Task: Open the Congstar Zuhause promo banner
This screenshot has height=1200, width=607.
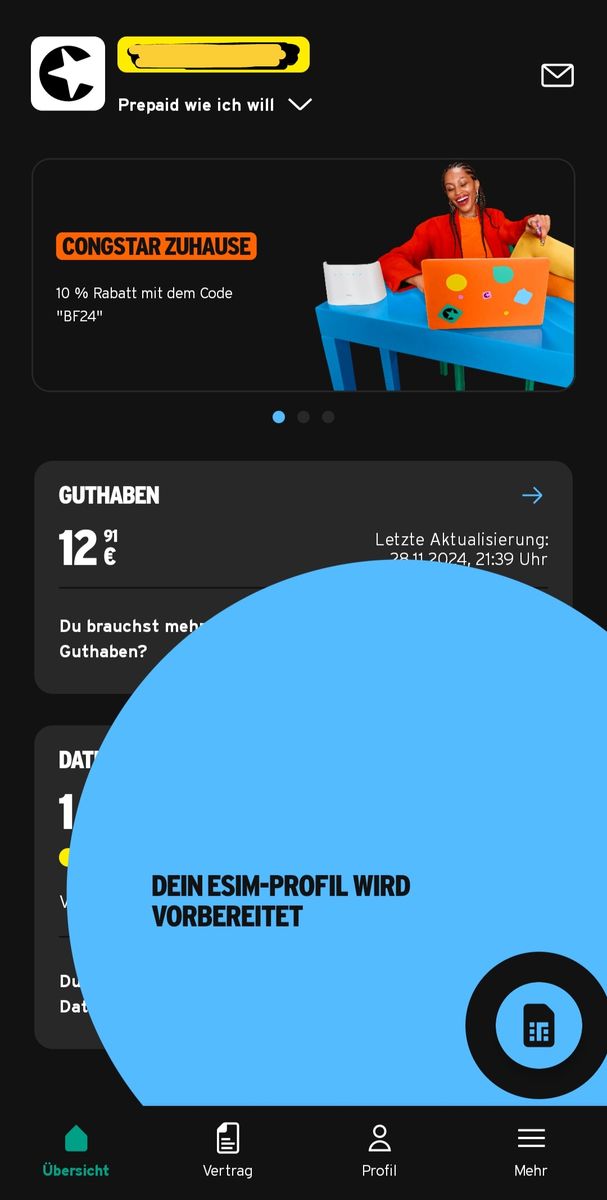Action: 303,275
